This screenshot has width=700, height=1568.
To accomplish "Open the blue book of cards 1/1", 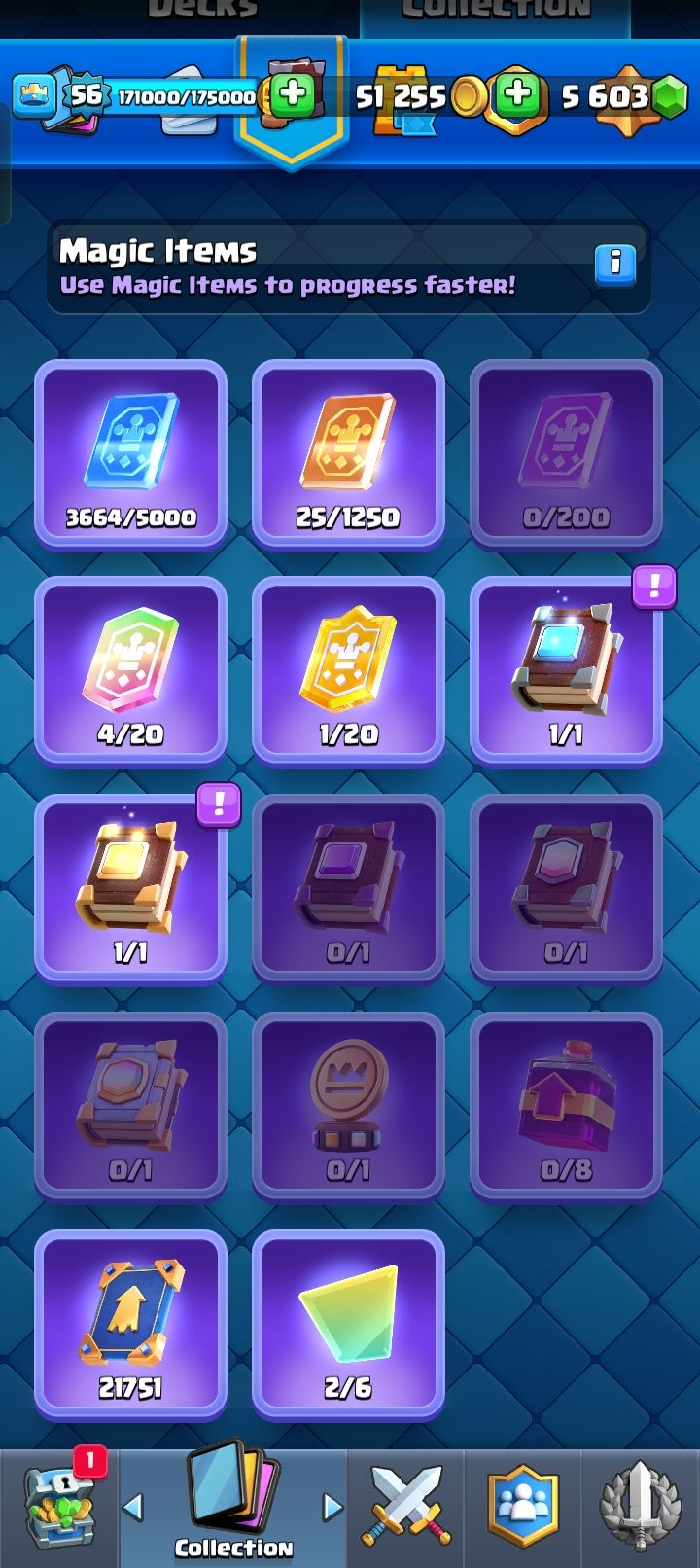I will [x=566, y=671].
